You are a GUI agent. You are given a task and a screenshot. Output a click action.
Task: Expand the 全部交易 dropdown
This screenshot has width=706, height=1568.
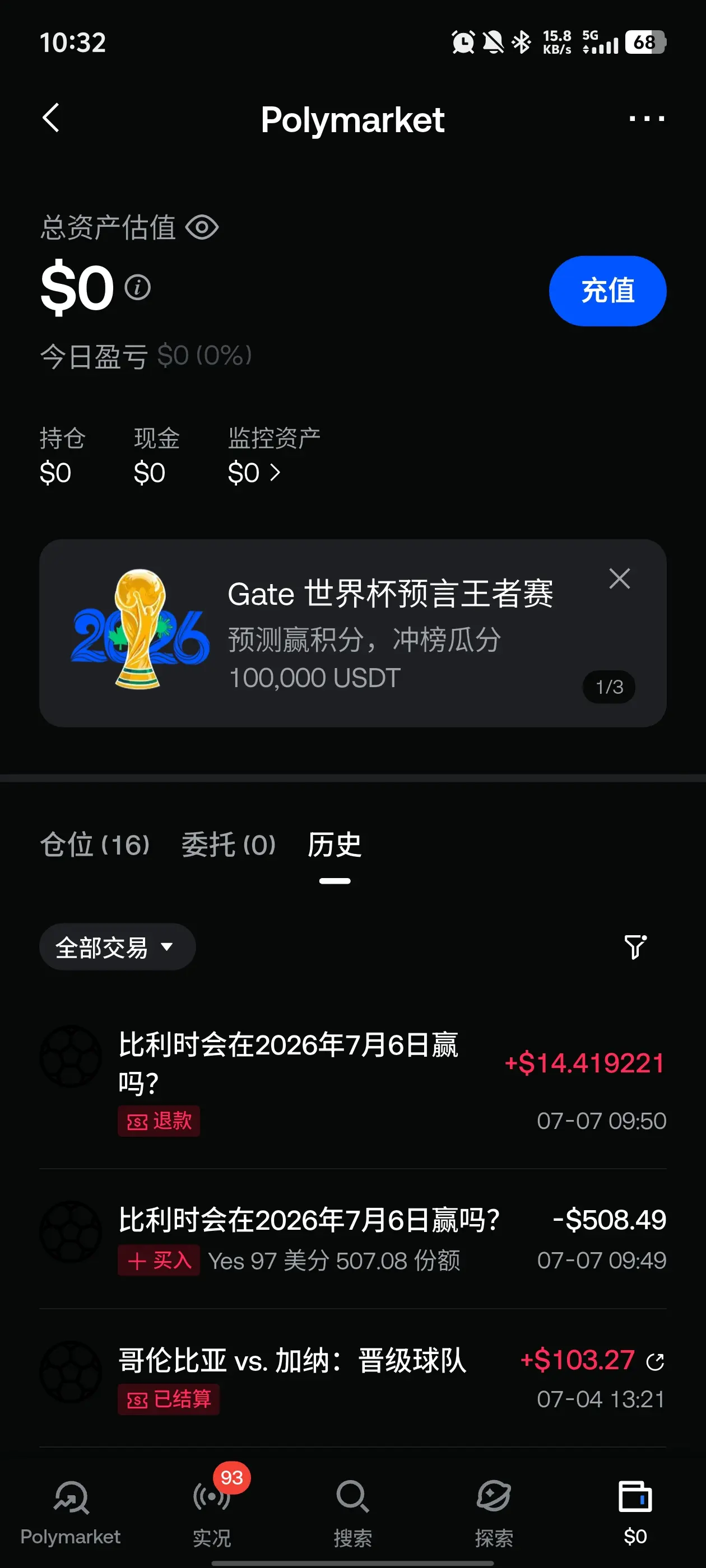click(117, 947)
